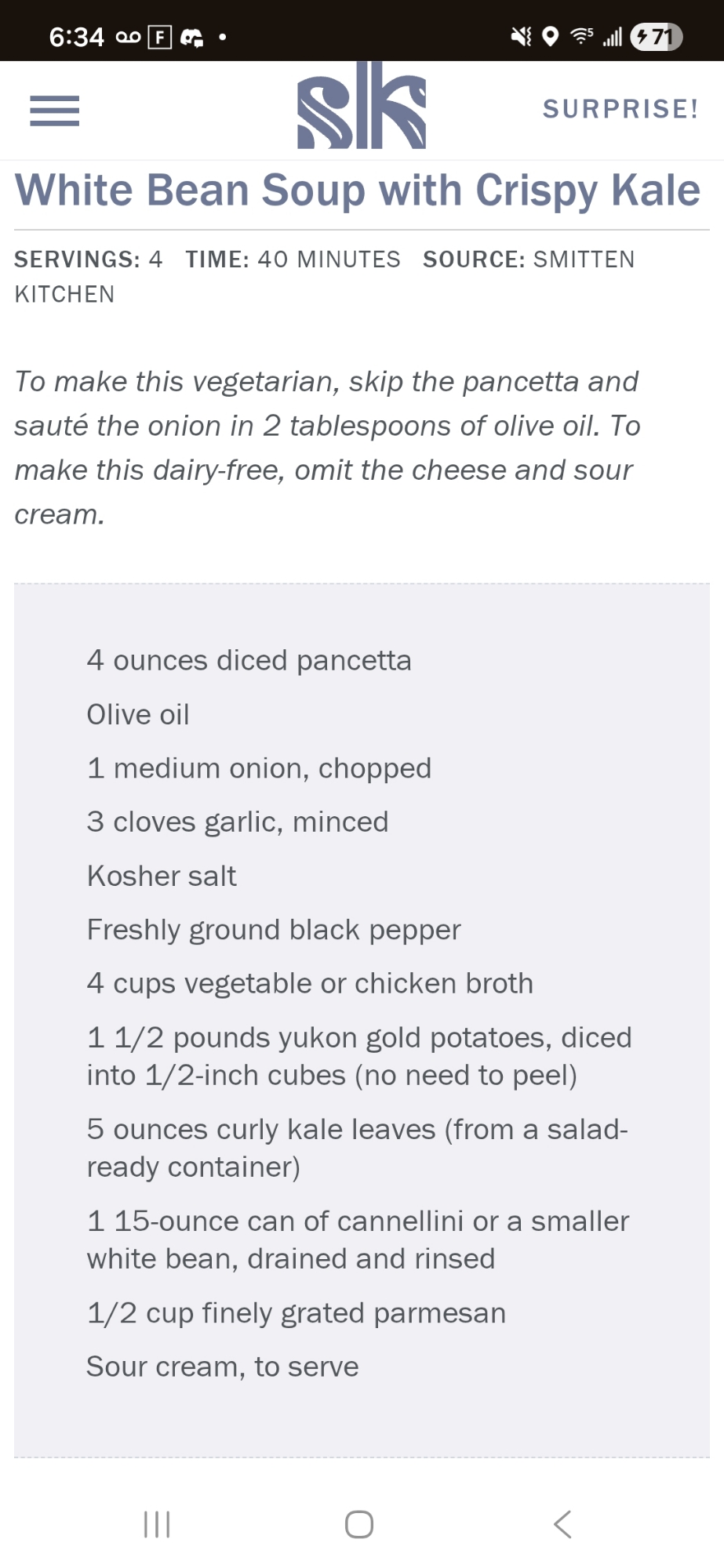
Task: Go to the device home screen
Action: (359, 1524)
